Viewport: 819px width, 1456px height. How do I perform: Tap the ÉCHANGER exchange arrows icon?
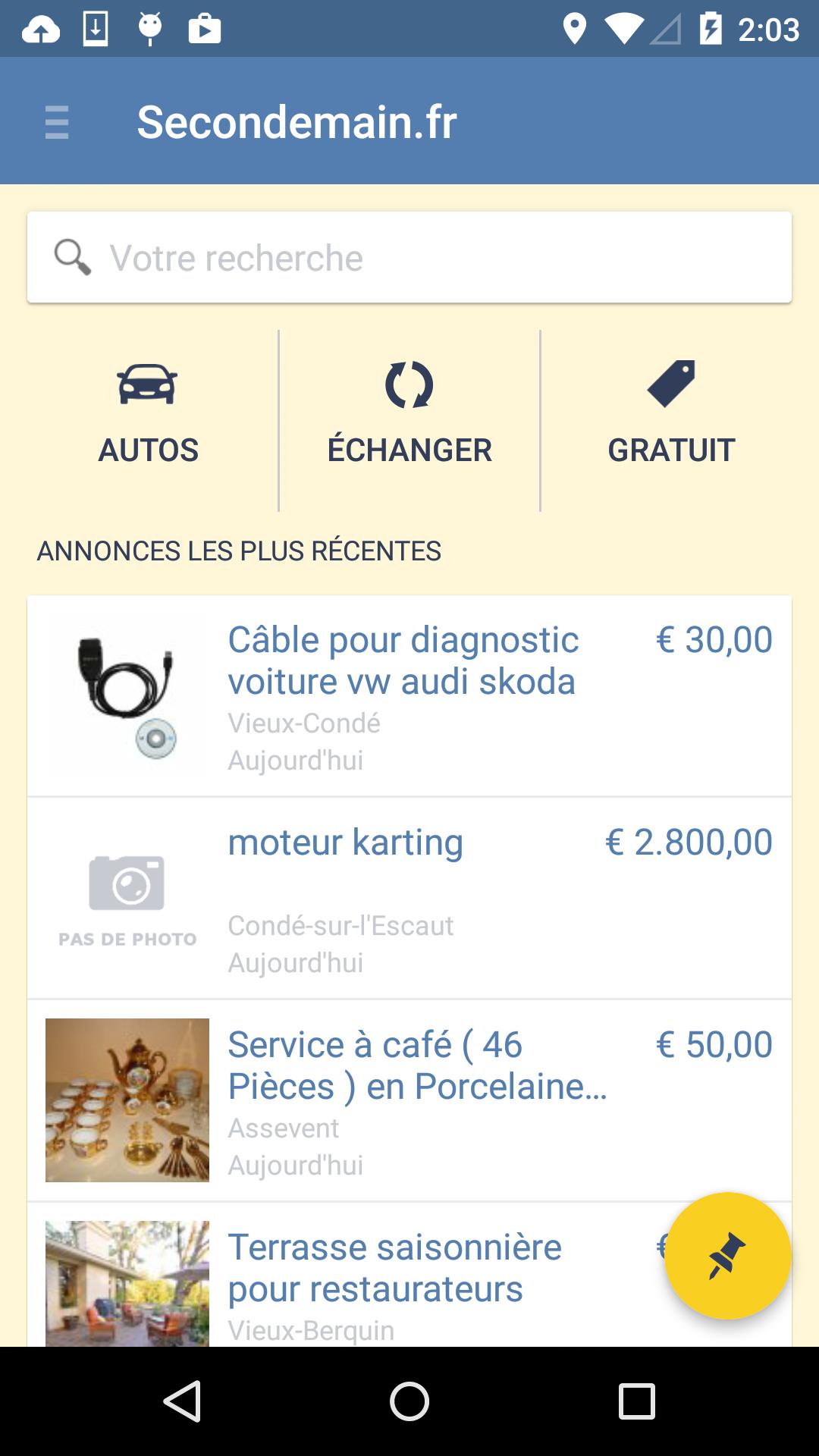coord(409,384)
